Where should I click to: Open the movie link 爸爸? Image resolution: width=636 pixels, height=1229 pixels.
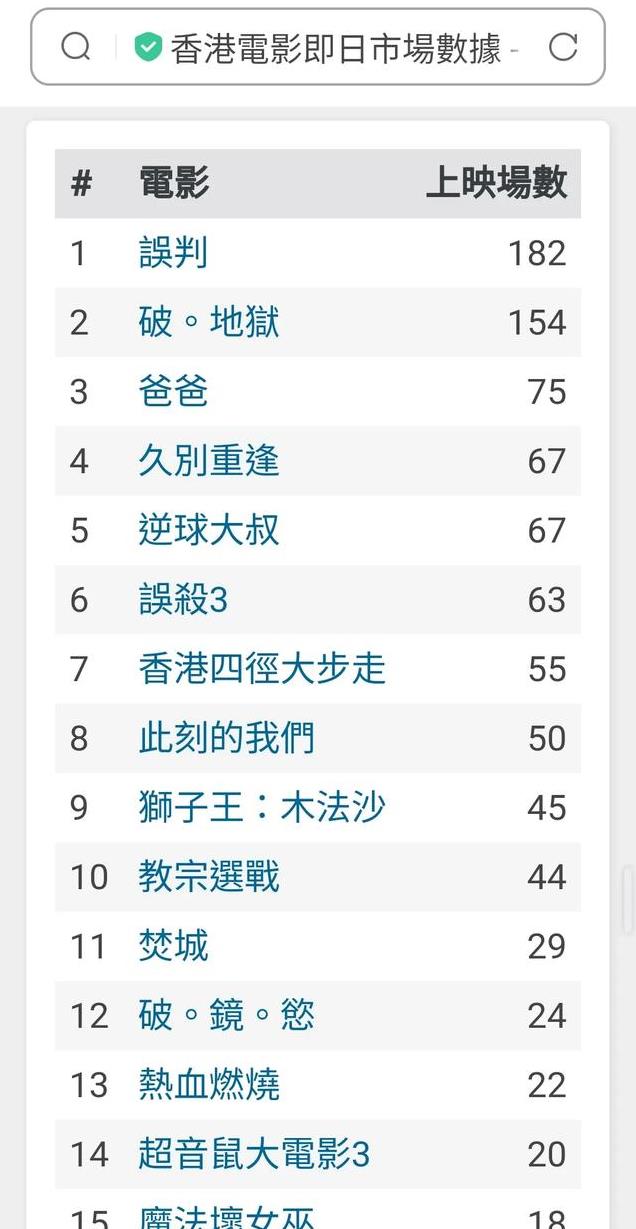click(173, 391)
